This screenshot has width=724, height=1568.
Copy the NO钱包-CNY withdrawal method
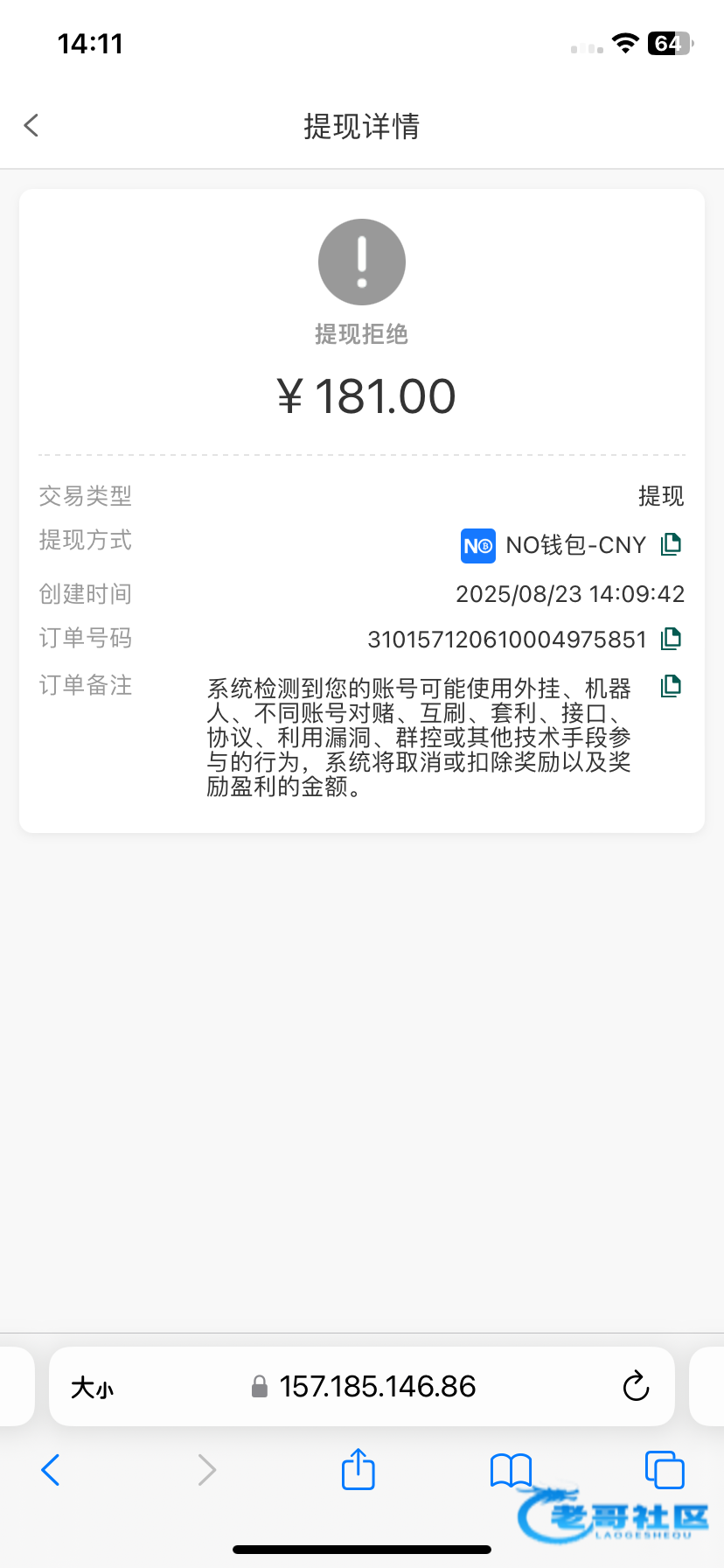pyautogui.click(x=671, y=544)
